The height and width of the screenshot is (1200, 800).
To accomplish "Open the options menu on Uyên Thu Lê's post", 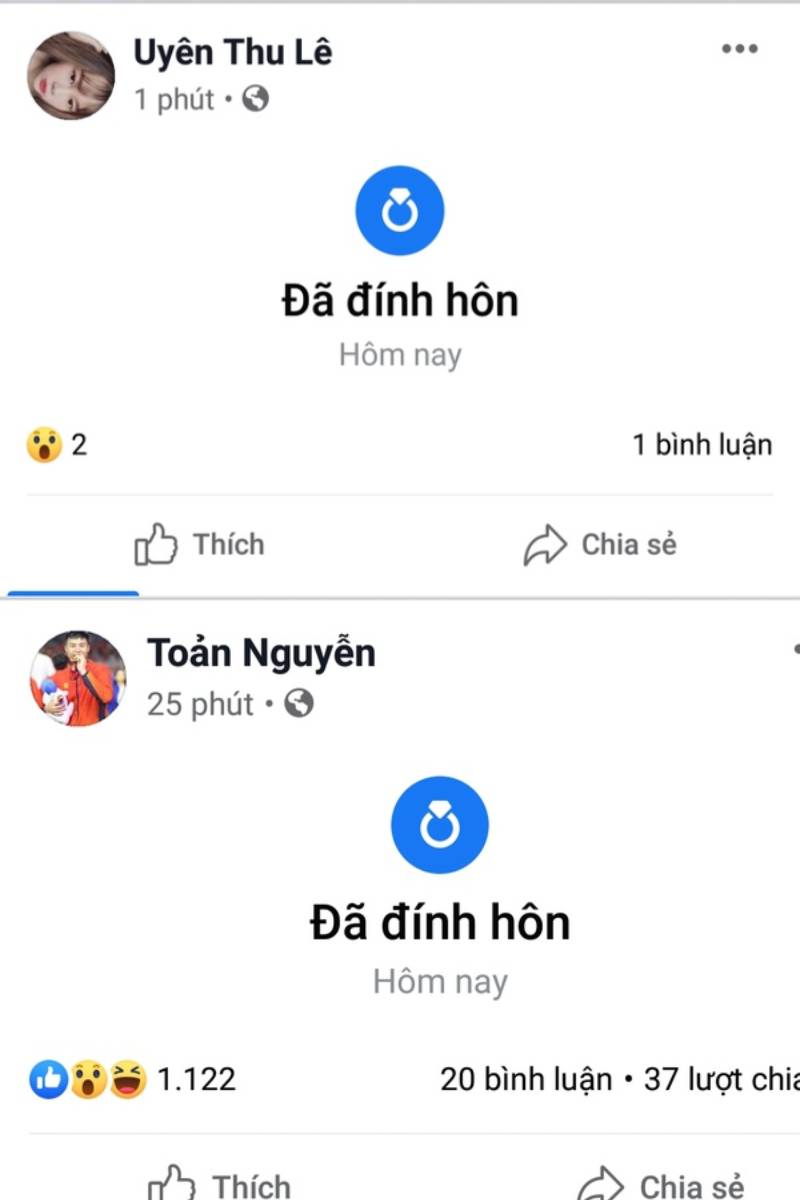I will [739, 49].
